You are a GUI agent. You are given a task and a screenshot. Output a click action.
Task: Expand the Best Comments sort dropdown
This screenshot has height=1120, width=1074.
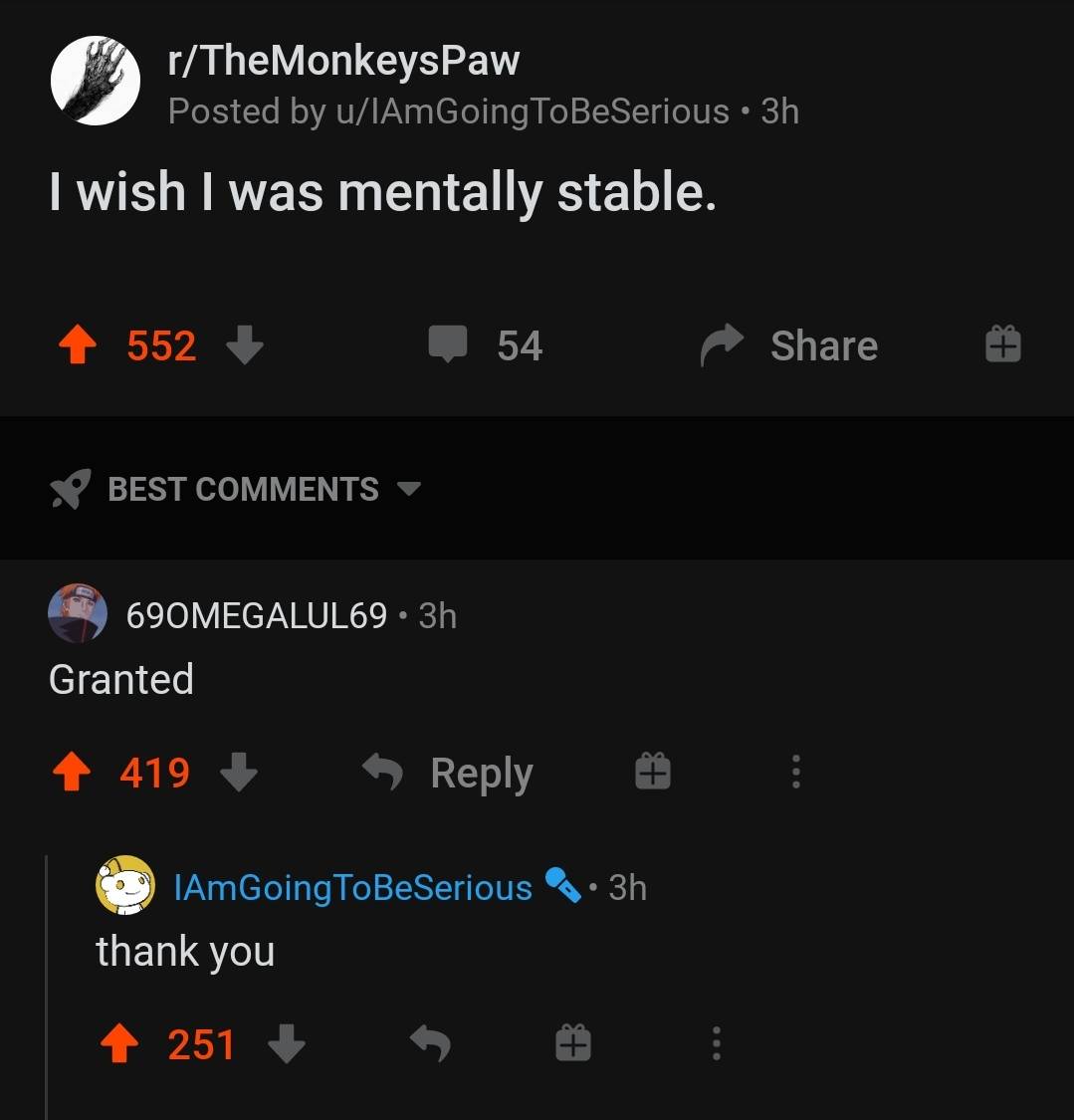pos(237,489)
